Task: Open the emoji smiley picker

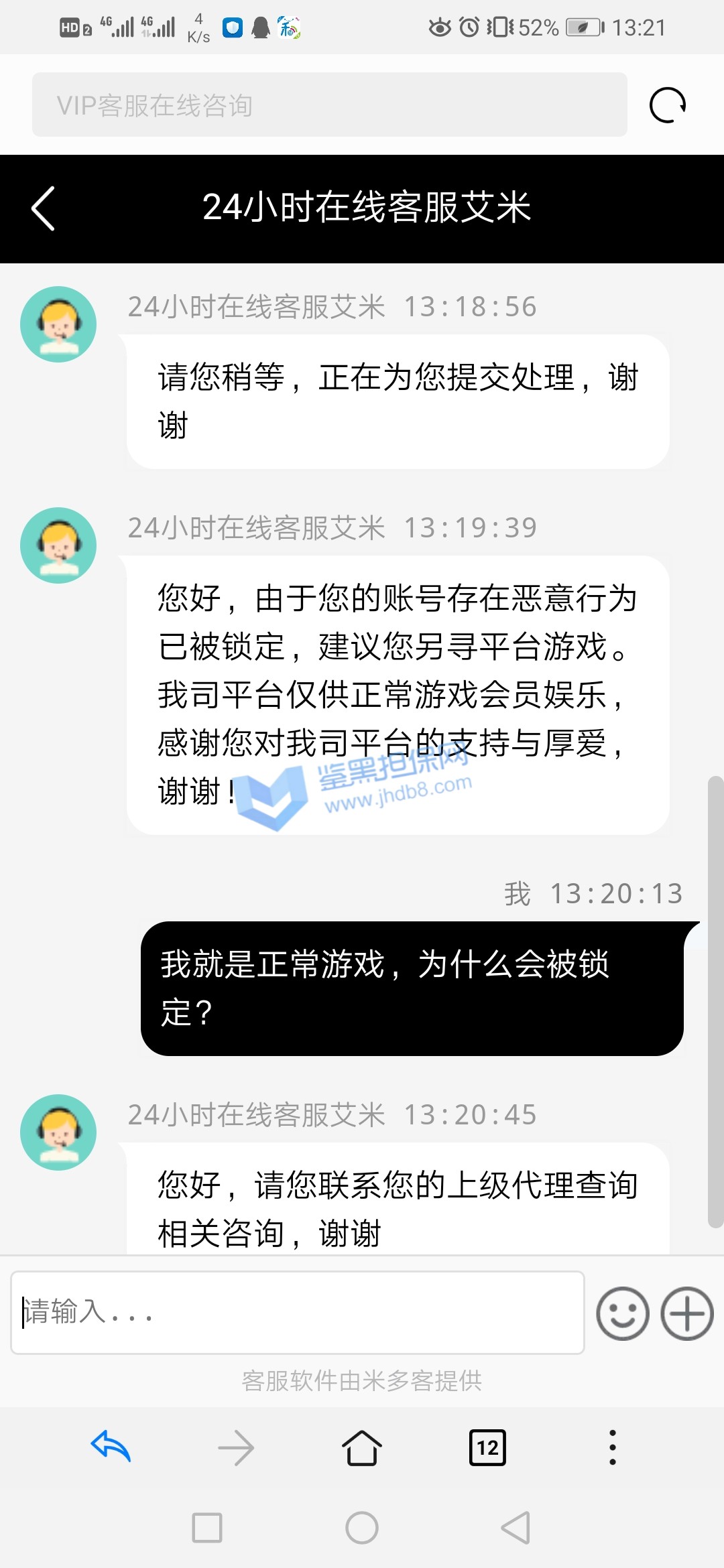Action: click(622, 1313)
